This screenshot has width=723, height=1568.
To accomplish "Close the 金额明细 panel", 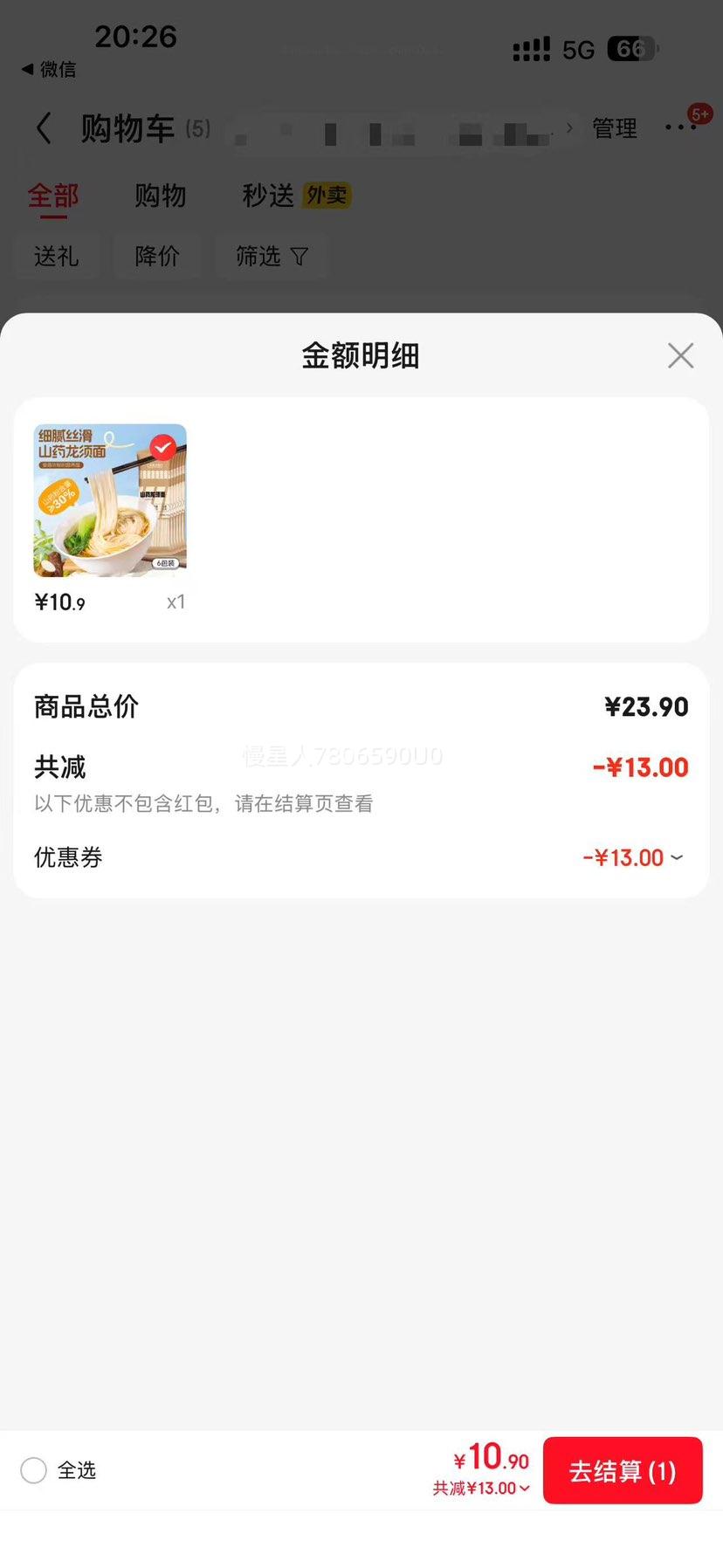I will pyautogui.click(x=680, y=355).
